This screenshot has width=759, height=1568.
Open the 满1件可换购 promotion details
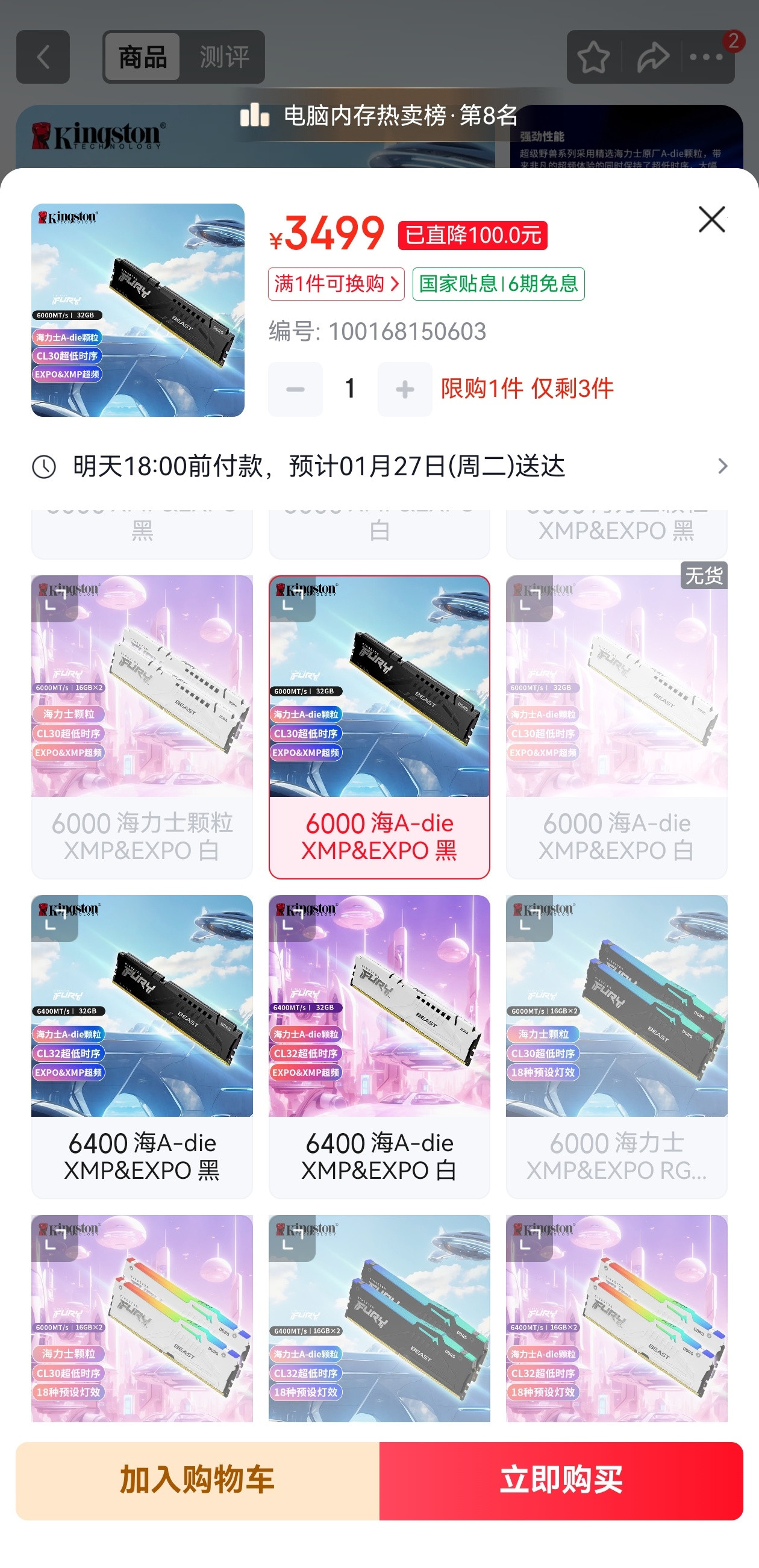337,284
